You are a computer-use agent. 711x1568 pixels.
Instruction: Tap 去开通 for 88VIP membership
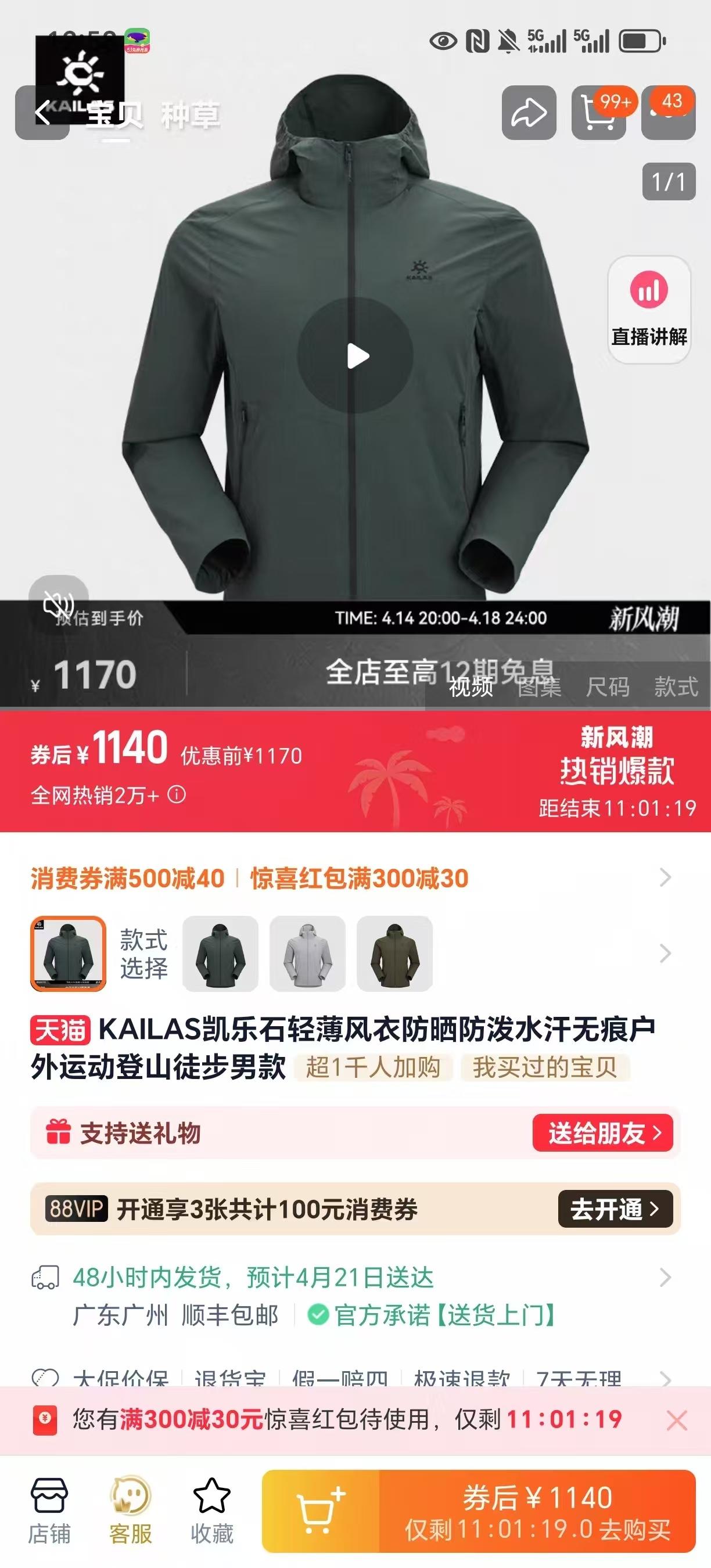(x=615, y=1209)
